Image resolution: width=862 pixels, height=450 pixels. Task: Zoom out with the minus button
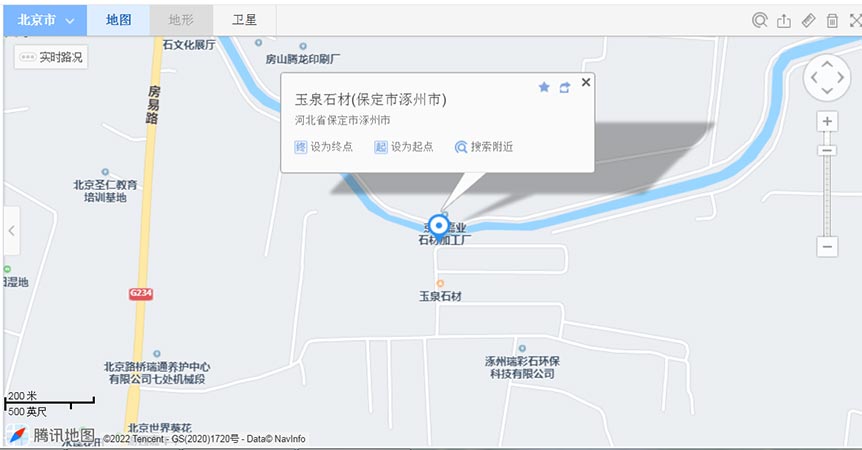(827, 246)
